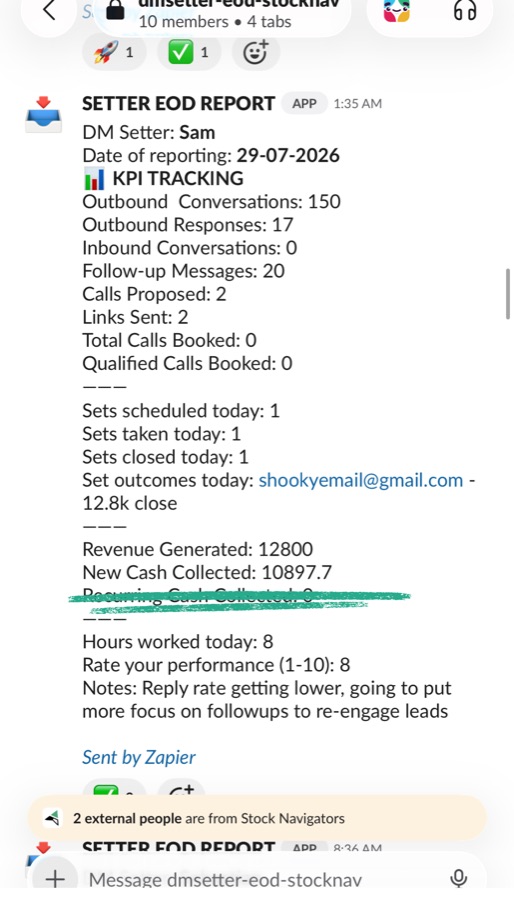514x900 pixels.
Task: Tap the plus attachment button in the composer
Action: tap(55, 878)
